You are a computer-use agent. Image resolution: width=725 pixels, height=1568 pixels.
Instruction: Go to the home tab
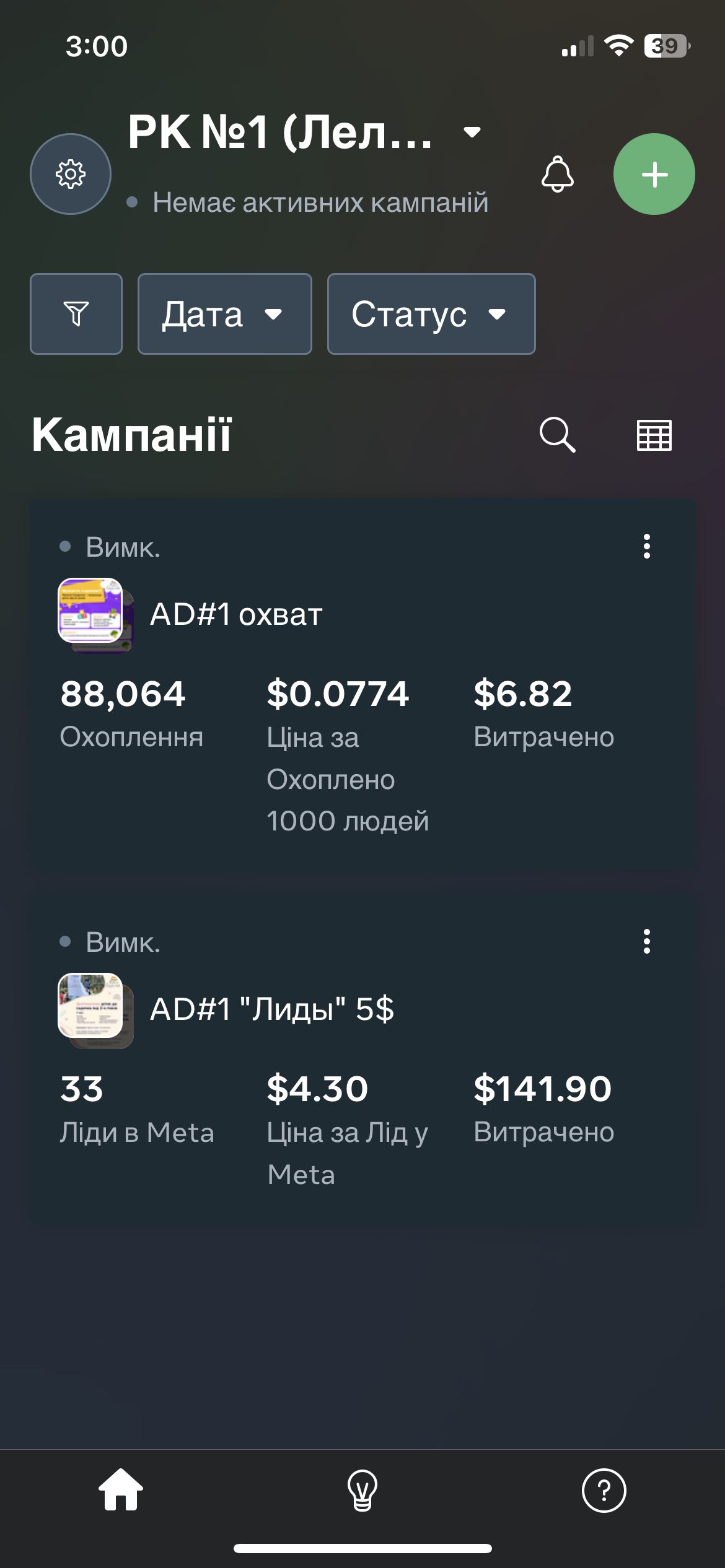[121, 1490]
